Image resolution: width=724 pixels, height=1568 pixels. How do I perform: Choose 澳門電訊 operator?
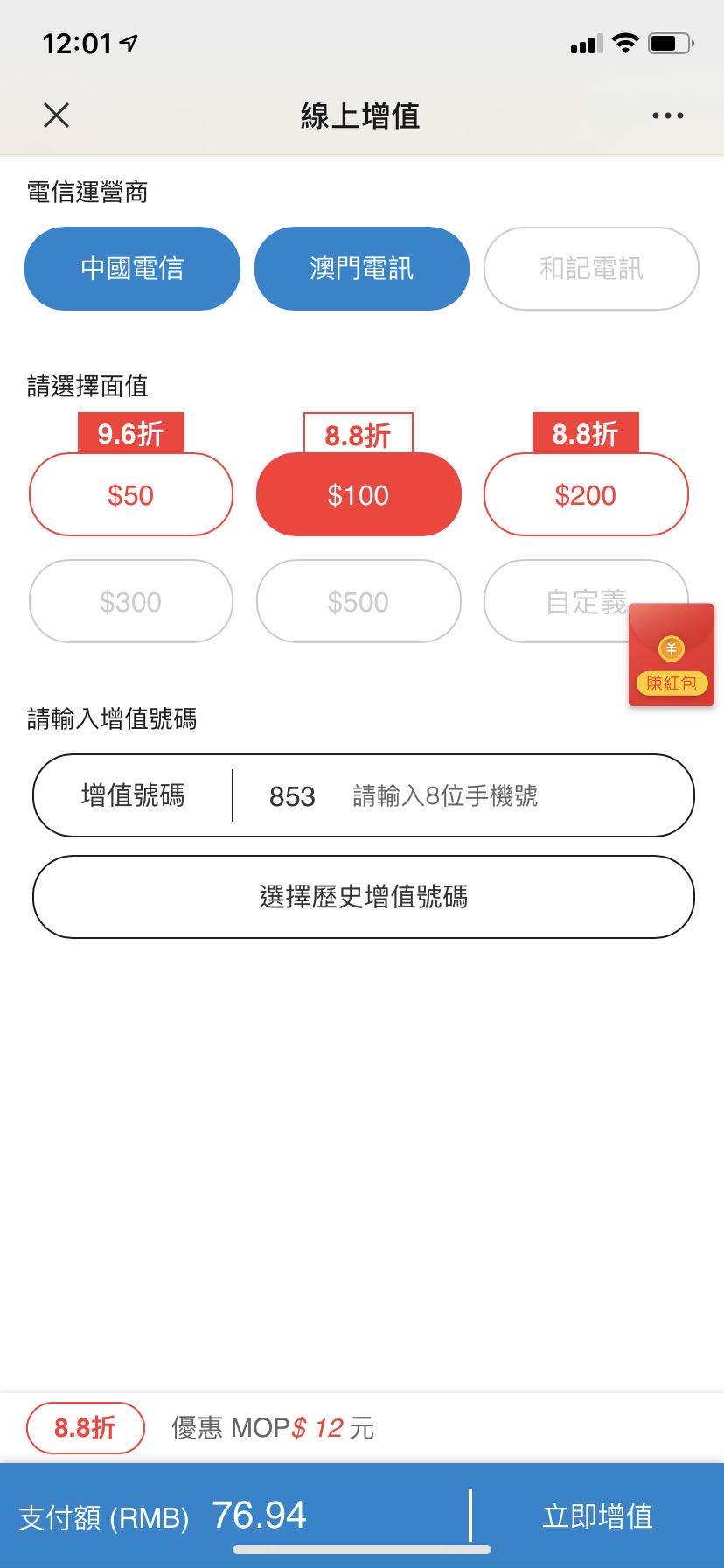362,269
